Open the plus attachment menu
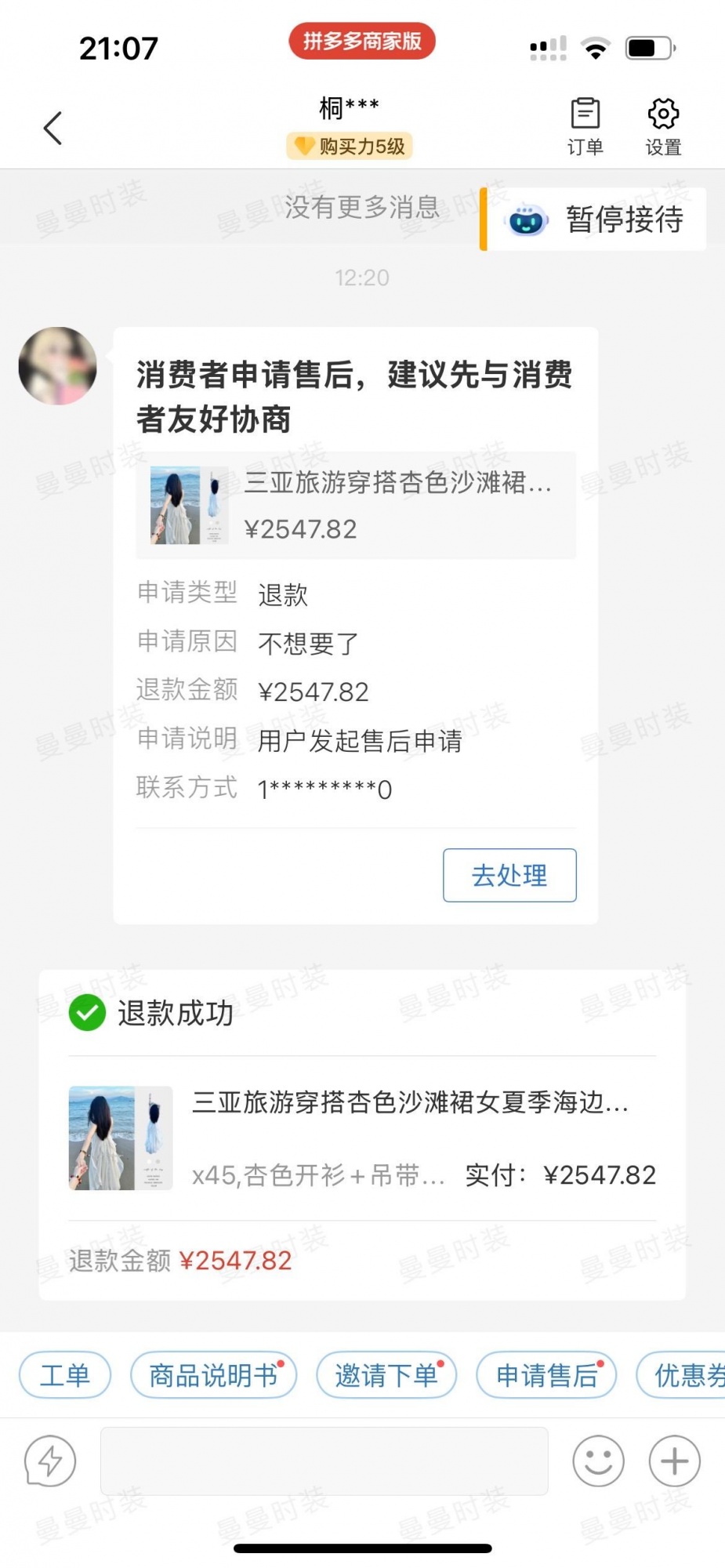 click(x=674, y=1461)
